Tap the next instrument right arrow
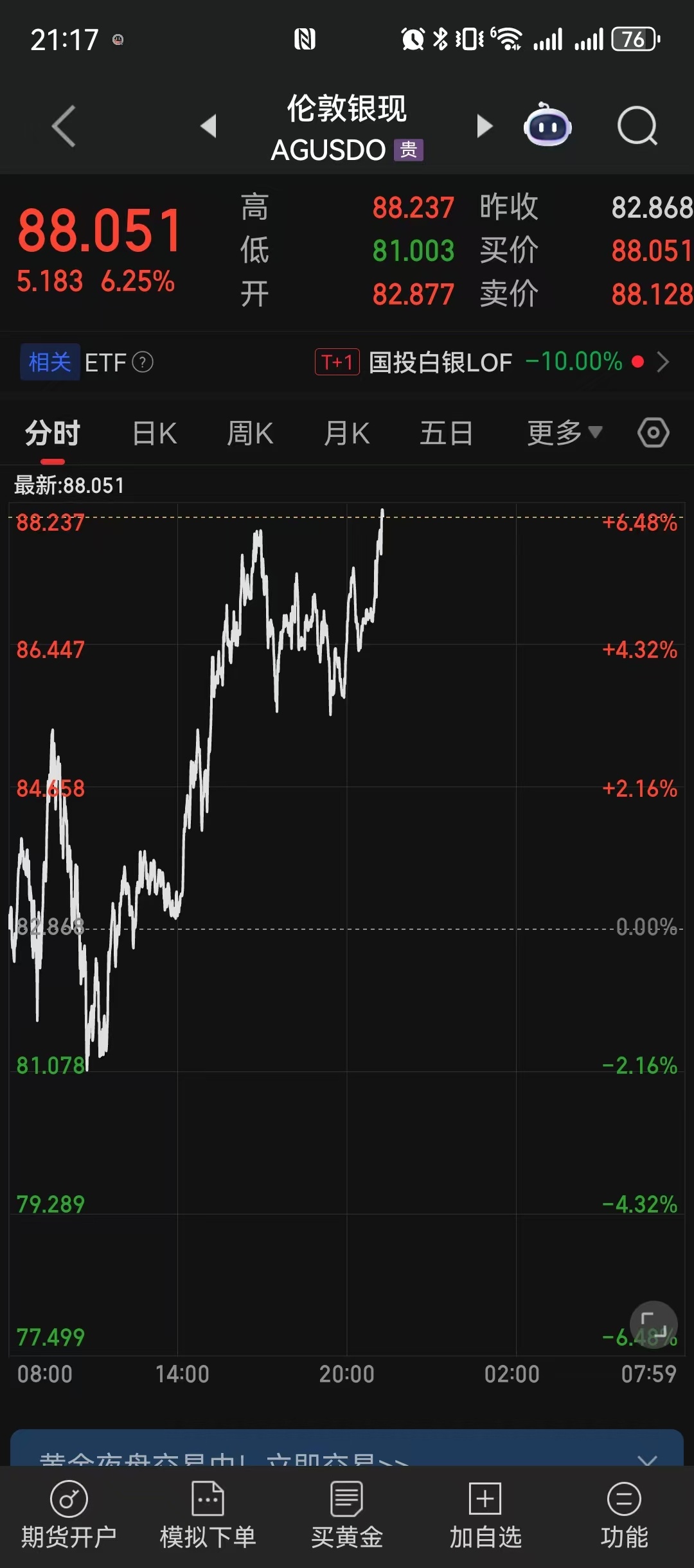This screenshot has width=694, height=1568. pos(485,126)
